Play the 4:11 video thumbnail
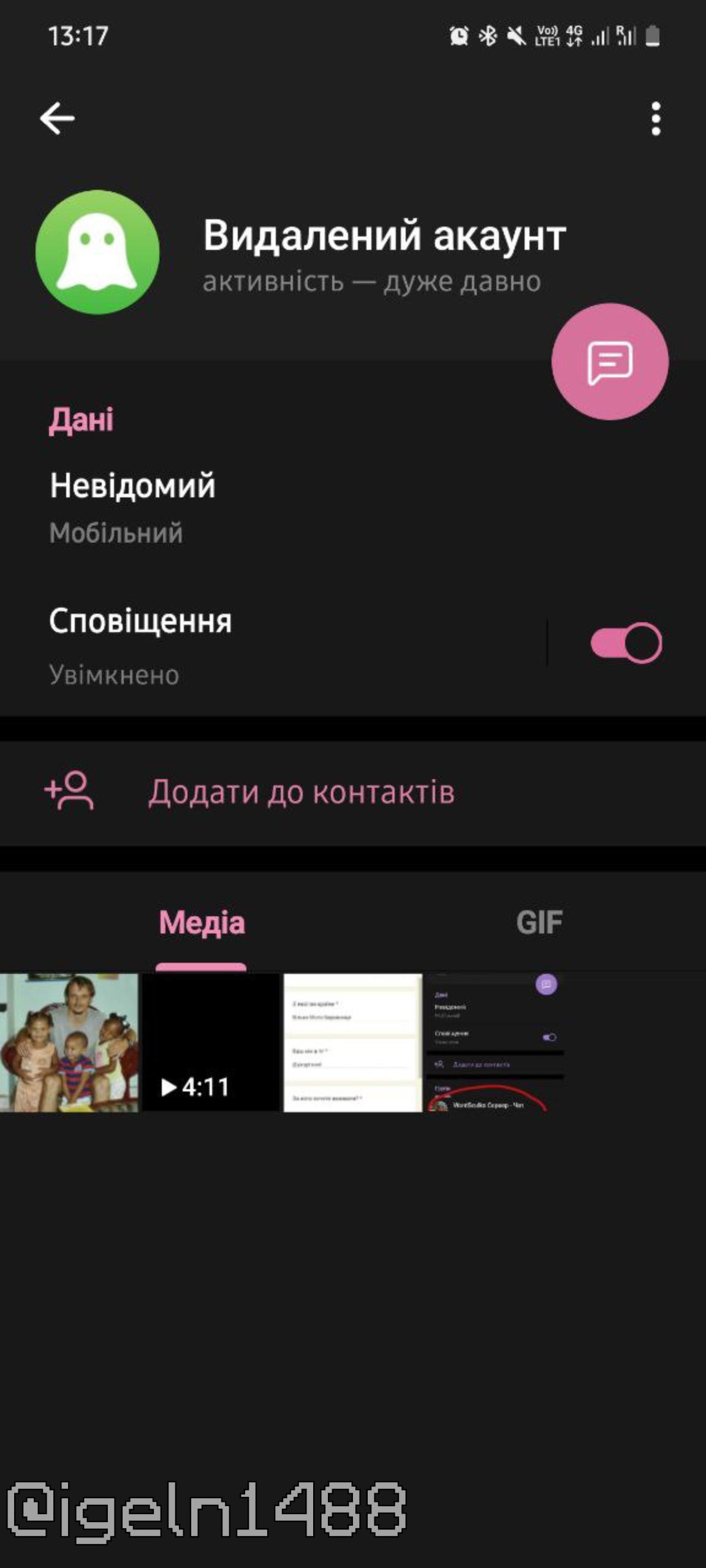The width and height of the screenshot is (706, 1568). pyautogui.click(x=211, y=1042)
